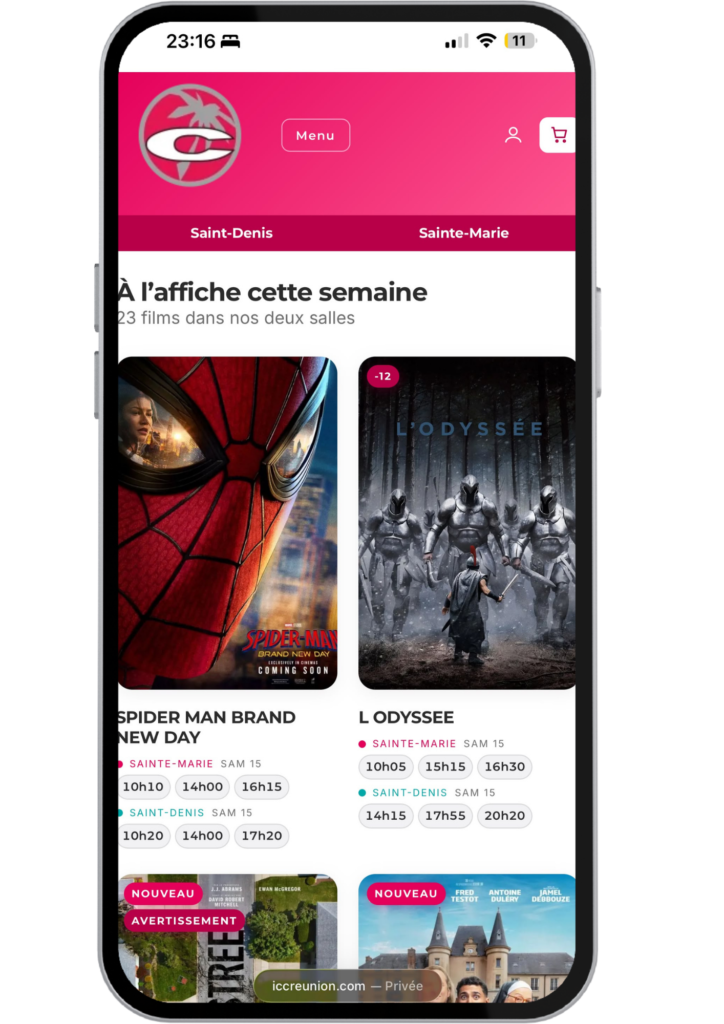Select the 10h05 L Odyssee showtime
This screenshot has width=724, height=1024.
pyautogui.click(x=386, y=767)
